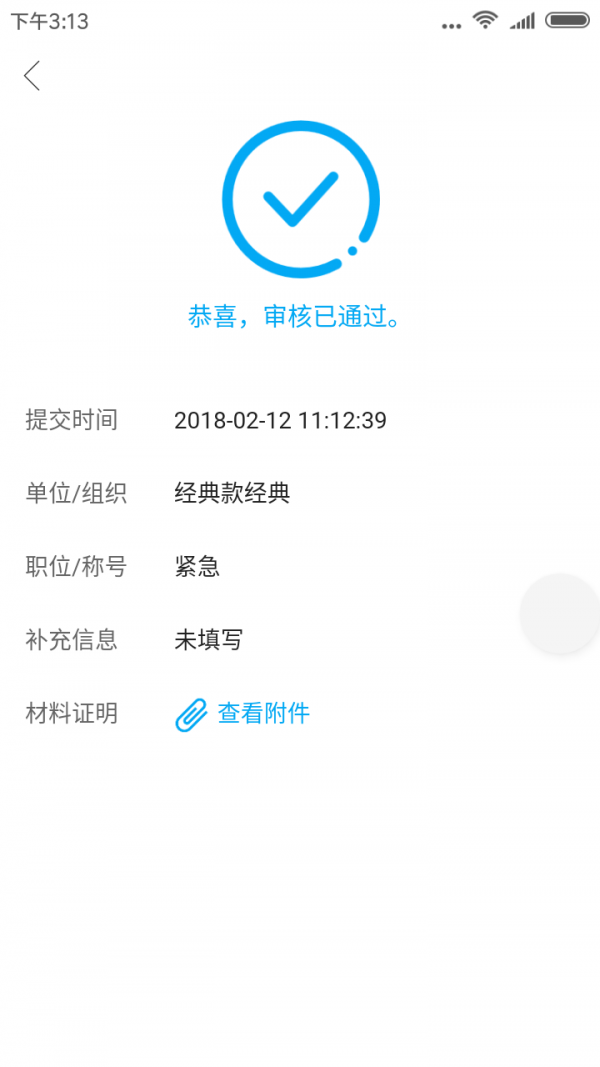
Task: Open the 查看附件 attachment link
Action: [262, 713]
